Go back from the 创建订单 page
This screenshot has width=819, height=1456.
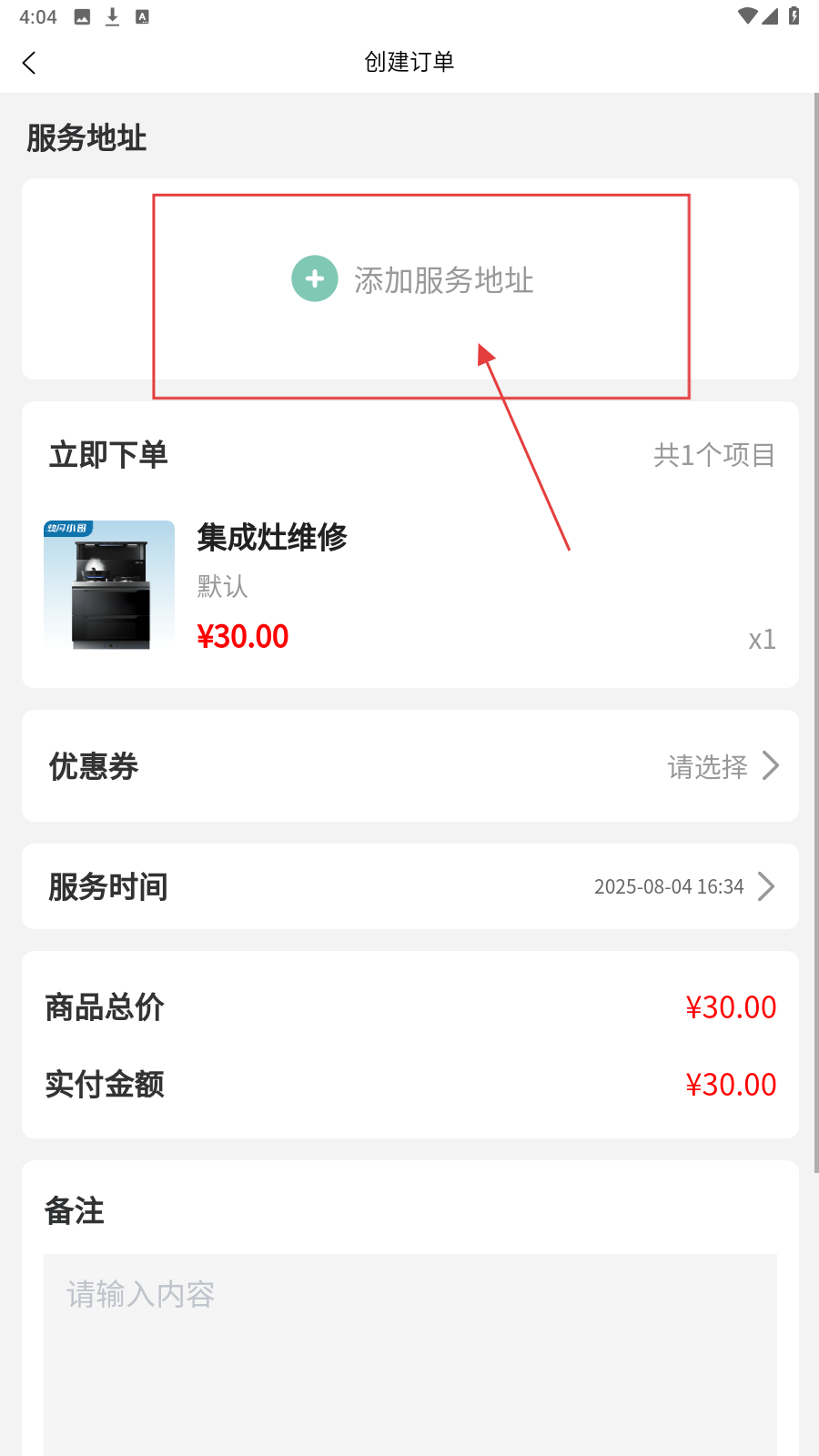(x=29, y=63)
